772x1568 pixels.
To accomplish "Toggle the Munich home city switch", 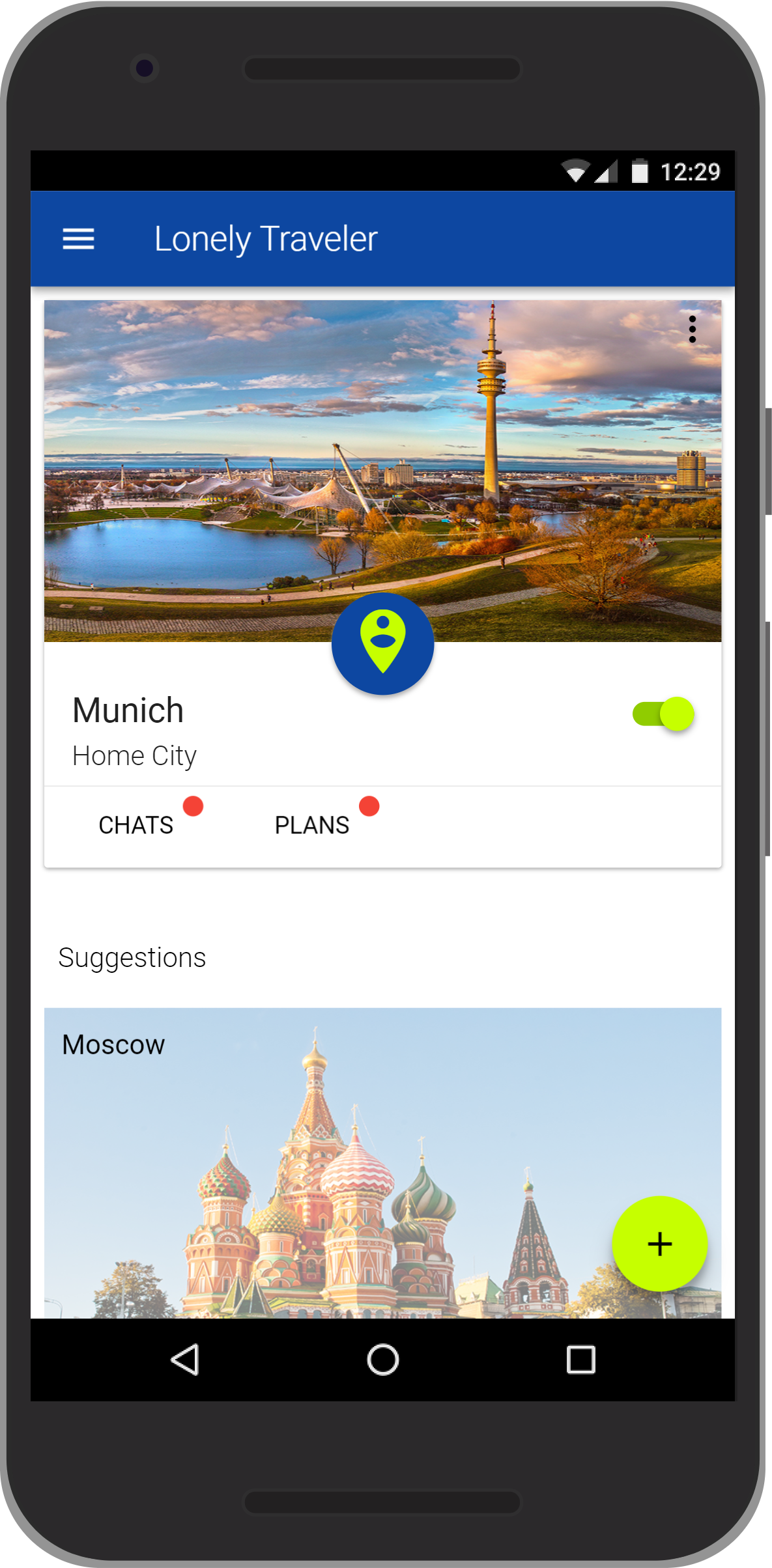I will (663, 714).
